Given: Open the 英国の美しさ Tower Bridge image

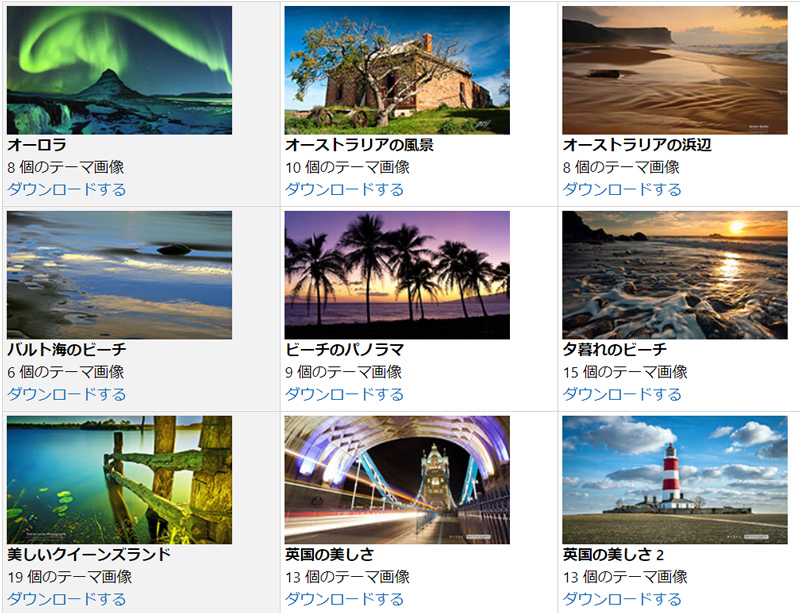Looking at the screenshot, I should [x=397, y=480].
